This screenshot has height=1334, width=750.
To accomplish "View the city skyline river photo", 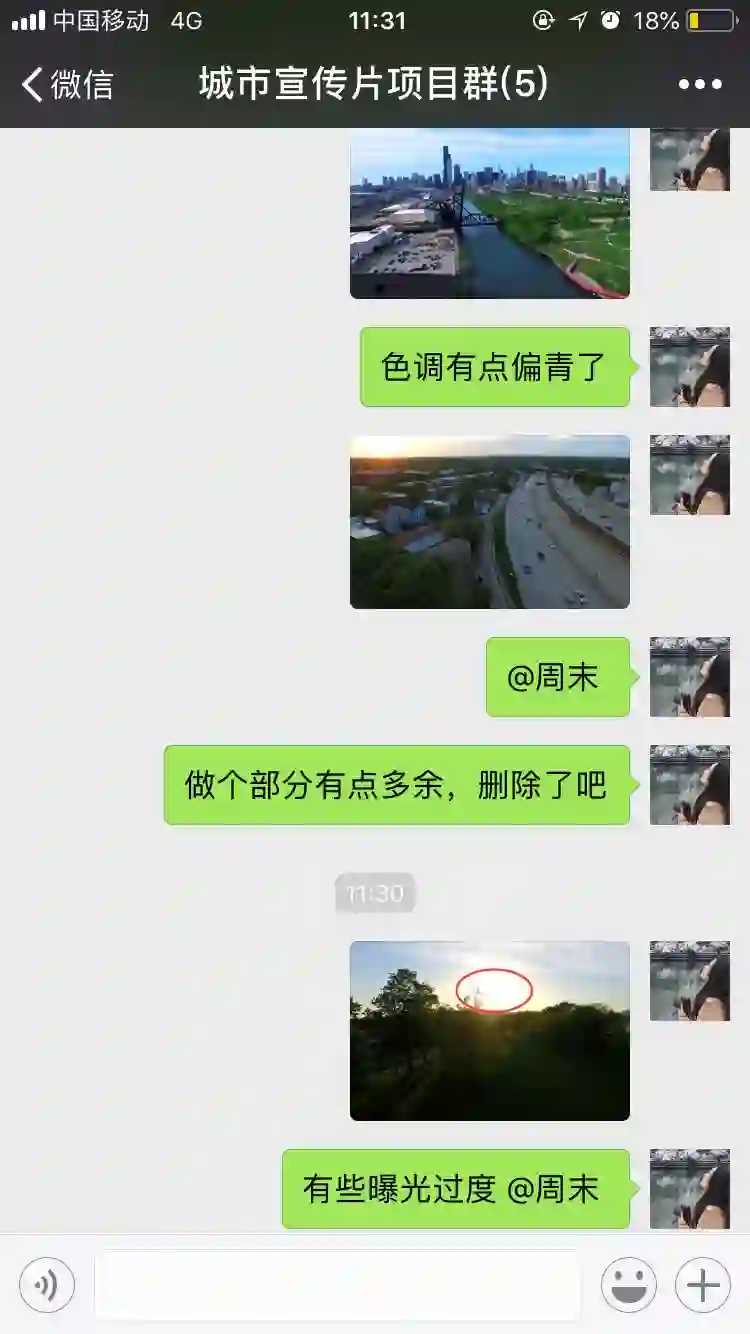I will click(490, 214).
